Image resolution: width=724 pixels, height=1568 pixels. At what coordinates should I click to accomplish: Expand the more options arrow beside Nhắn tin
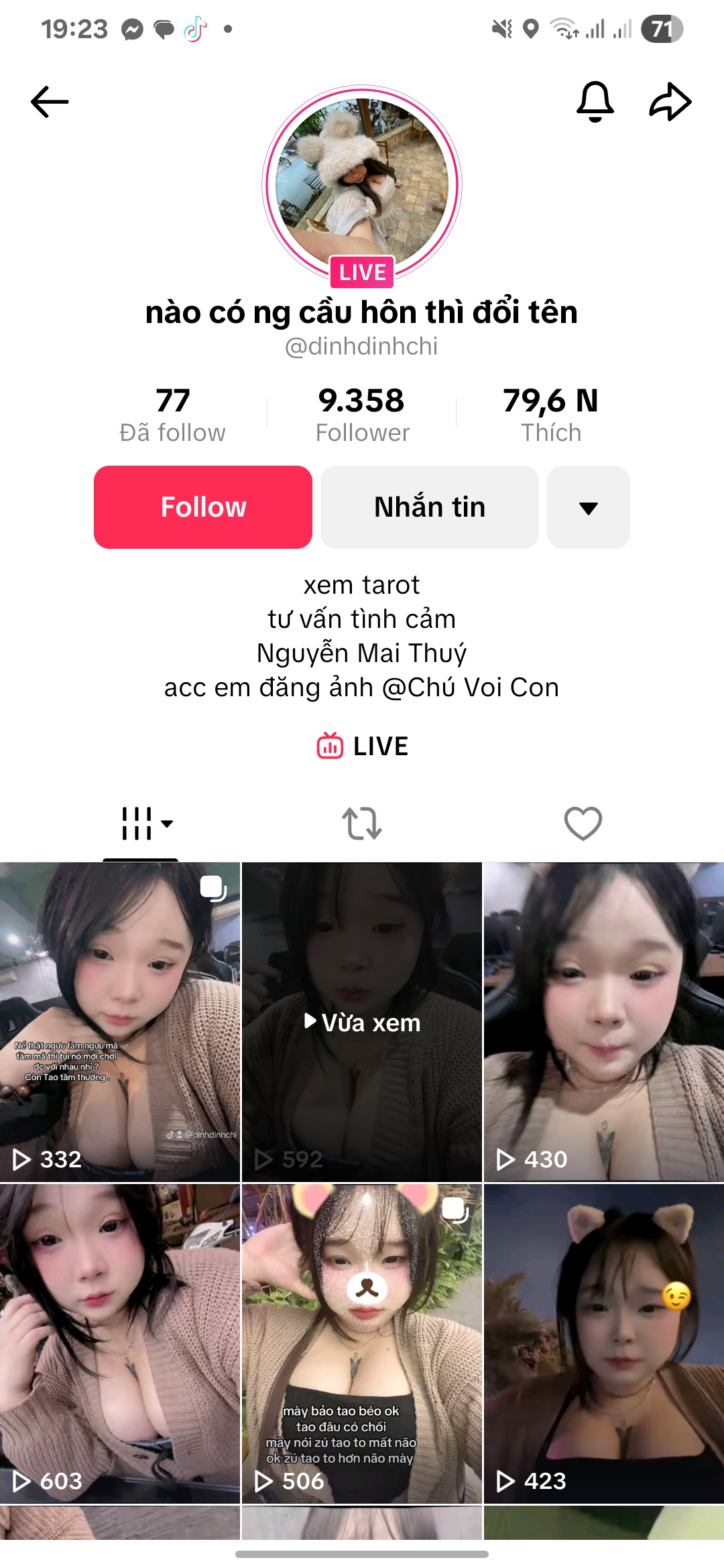click(588, 507)
